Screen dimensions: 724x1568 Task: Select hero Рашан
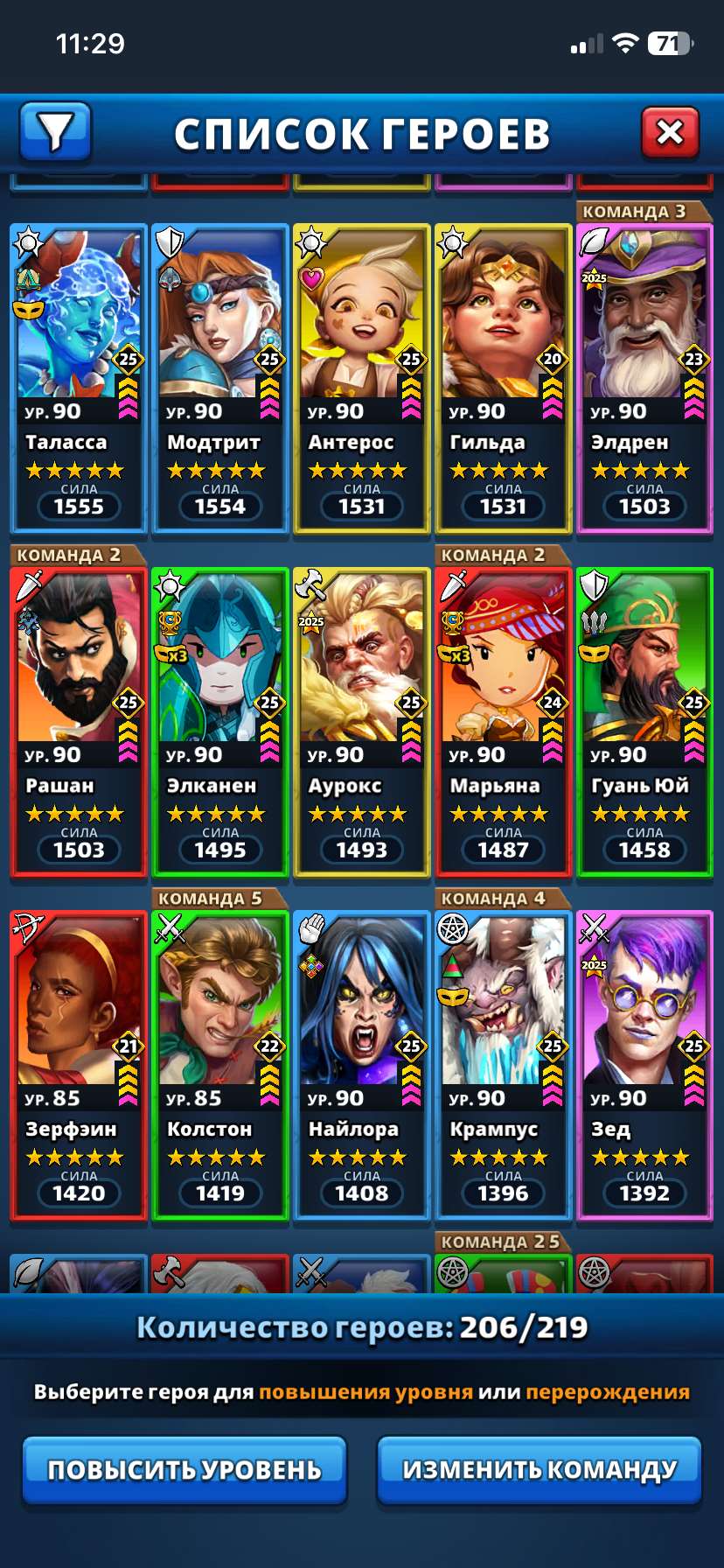pyautogui.click(x=79, y=722)
